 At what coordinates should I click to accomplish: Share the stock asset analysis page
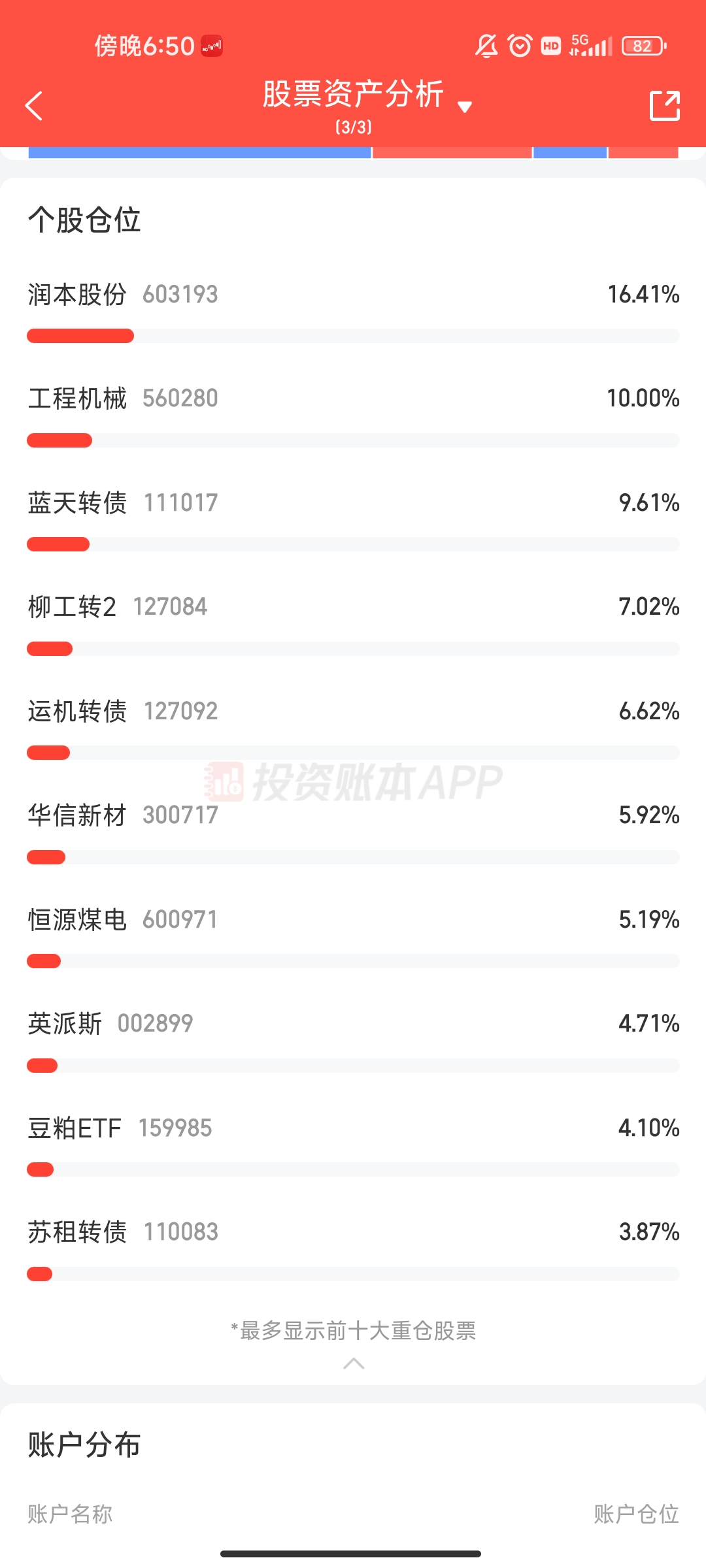point(665,106)
